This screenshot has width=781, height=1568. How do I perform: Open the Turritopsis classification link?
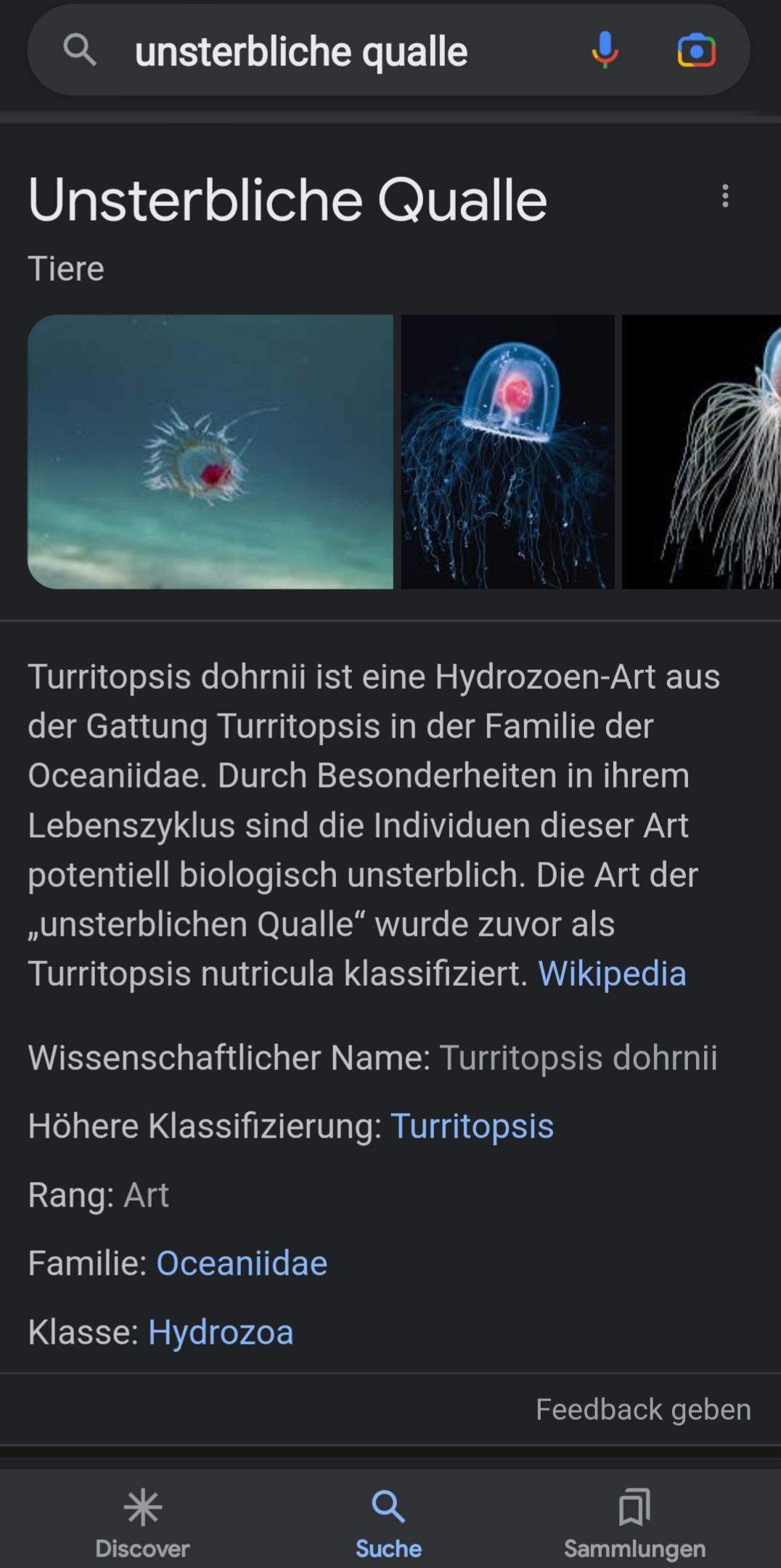(473, 1125)
